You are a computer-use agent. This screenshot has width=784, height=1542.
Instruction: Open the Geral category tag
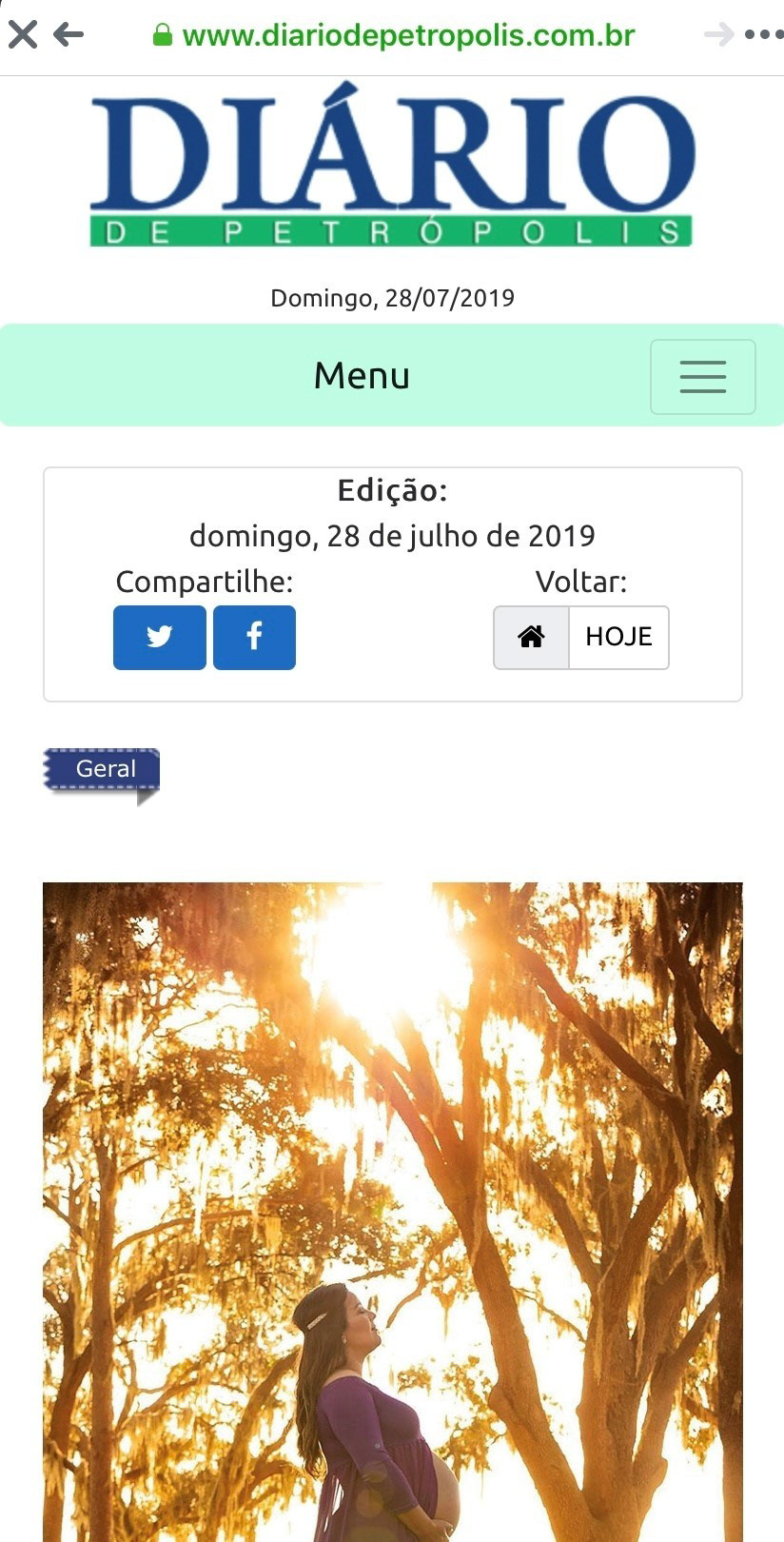point(103,769)
